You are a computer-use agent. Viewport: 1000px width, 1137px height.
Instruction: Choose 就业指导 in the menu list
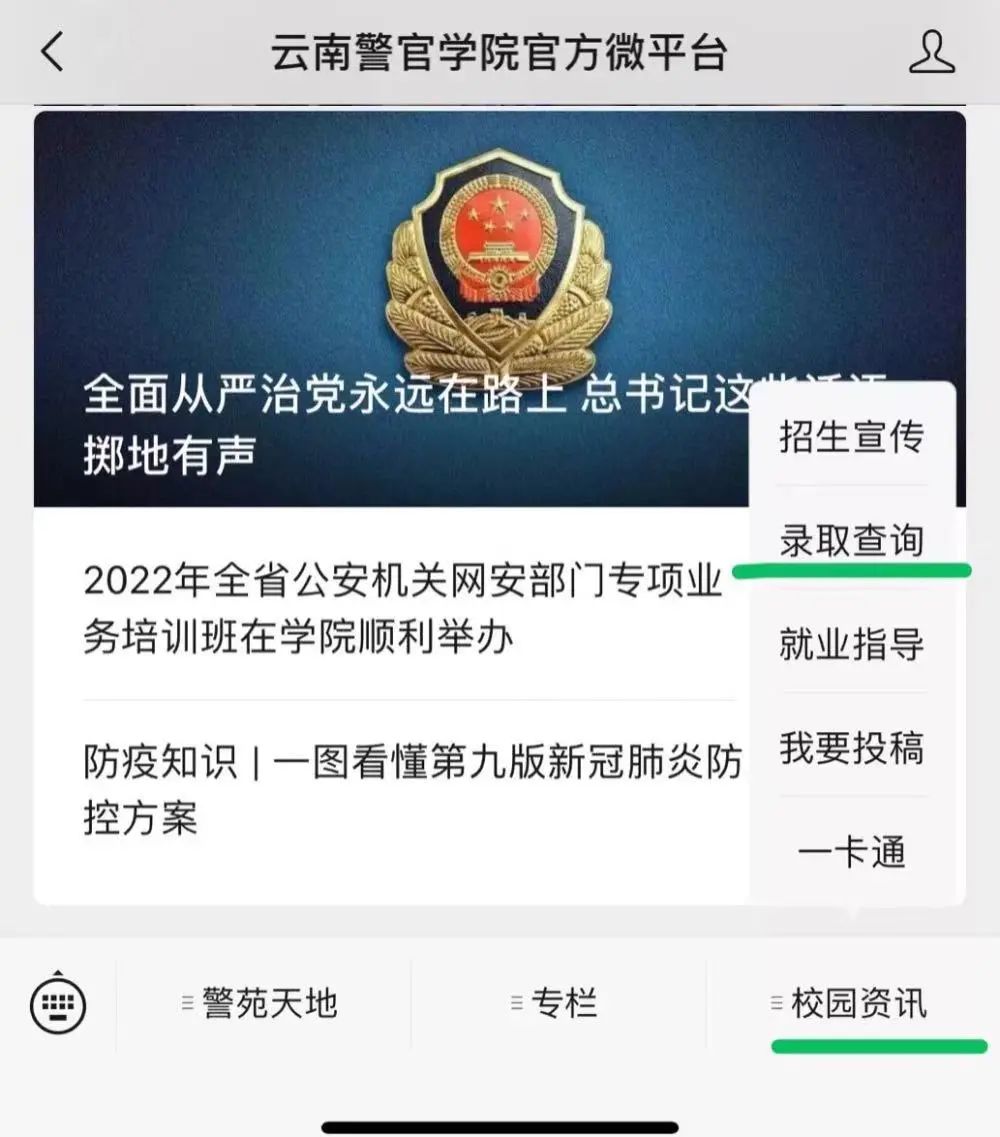pos(851,645)
